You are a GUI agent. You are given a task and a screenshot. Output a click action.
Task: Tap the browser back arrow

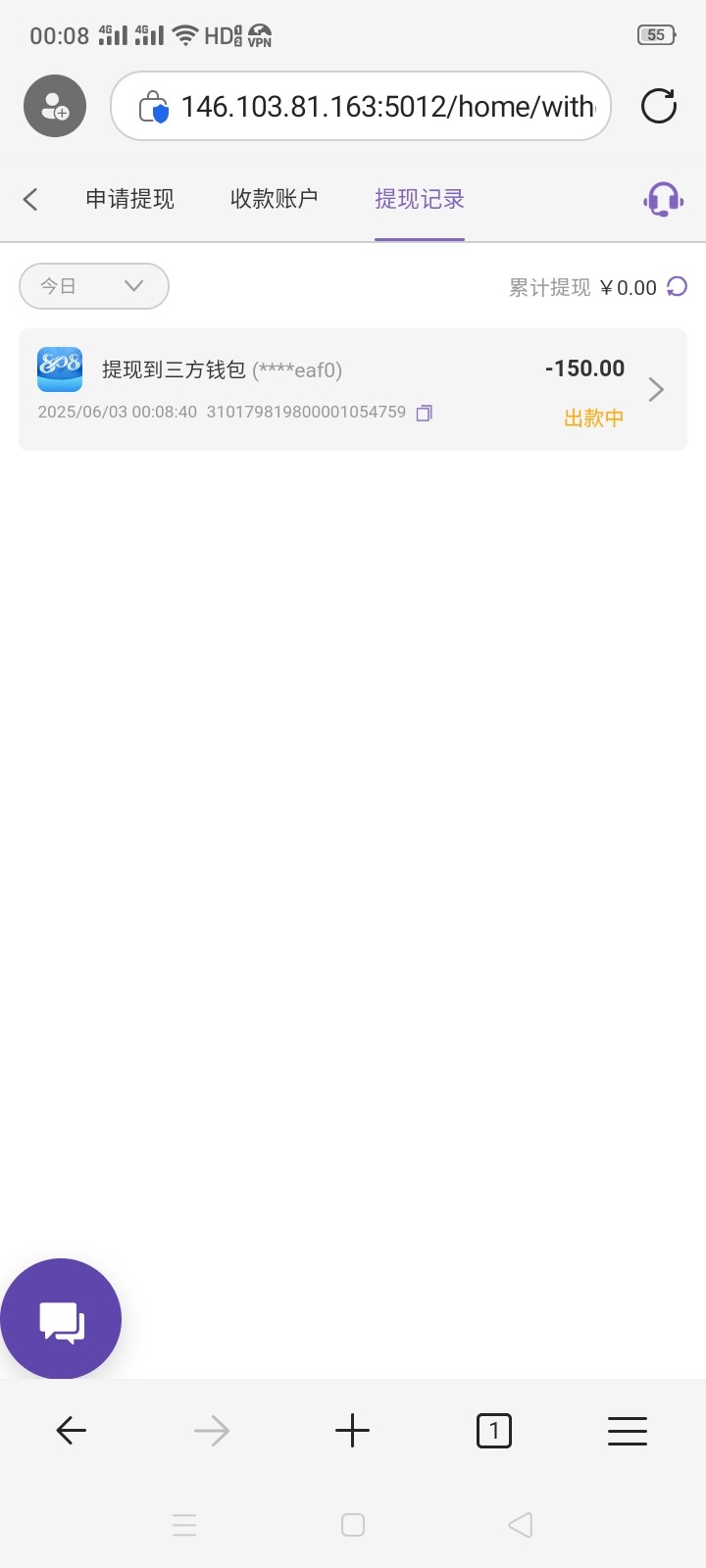click(x=72, y=1431)
